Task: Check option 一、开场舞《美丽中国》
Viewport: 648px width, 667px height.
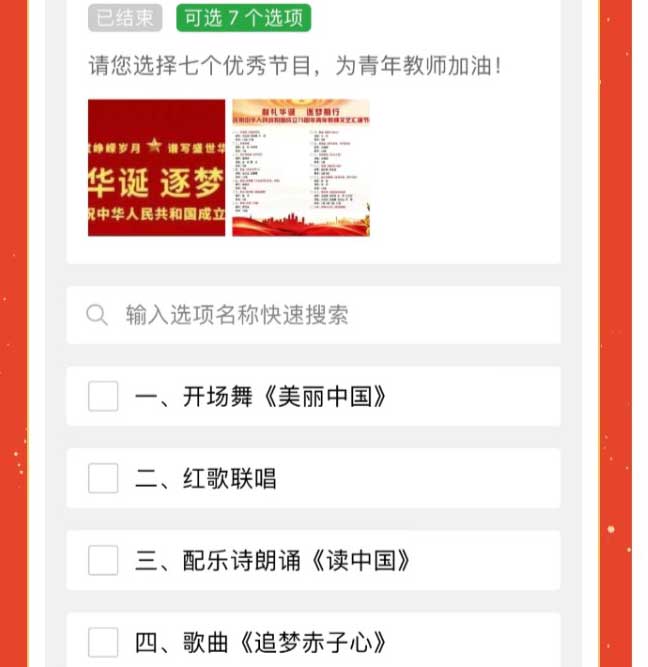Action: 103,396
